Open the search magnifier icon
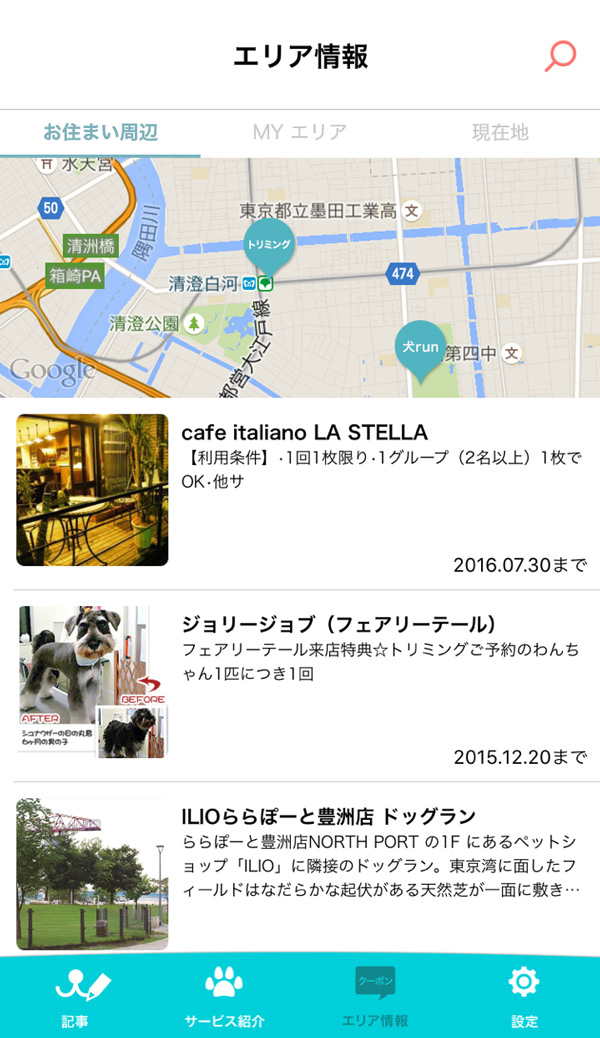600x1038 pixels. 560,56
